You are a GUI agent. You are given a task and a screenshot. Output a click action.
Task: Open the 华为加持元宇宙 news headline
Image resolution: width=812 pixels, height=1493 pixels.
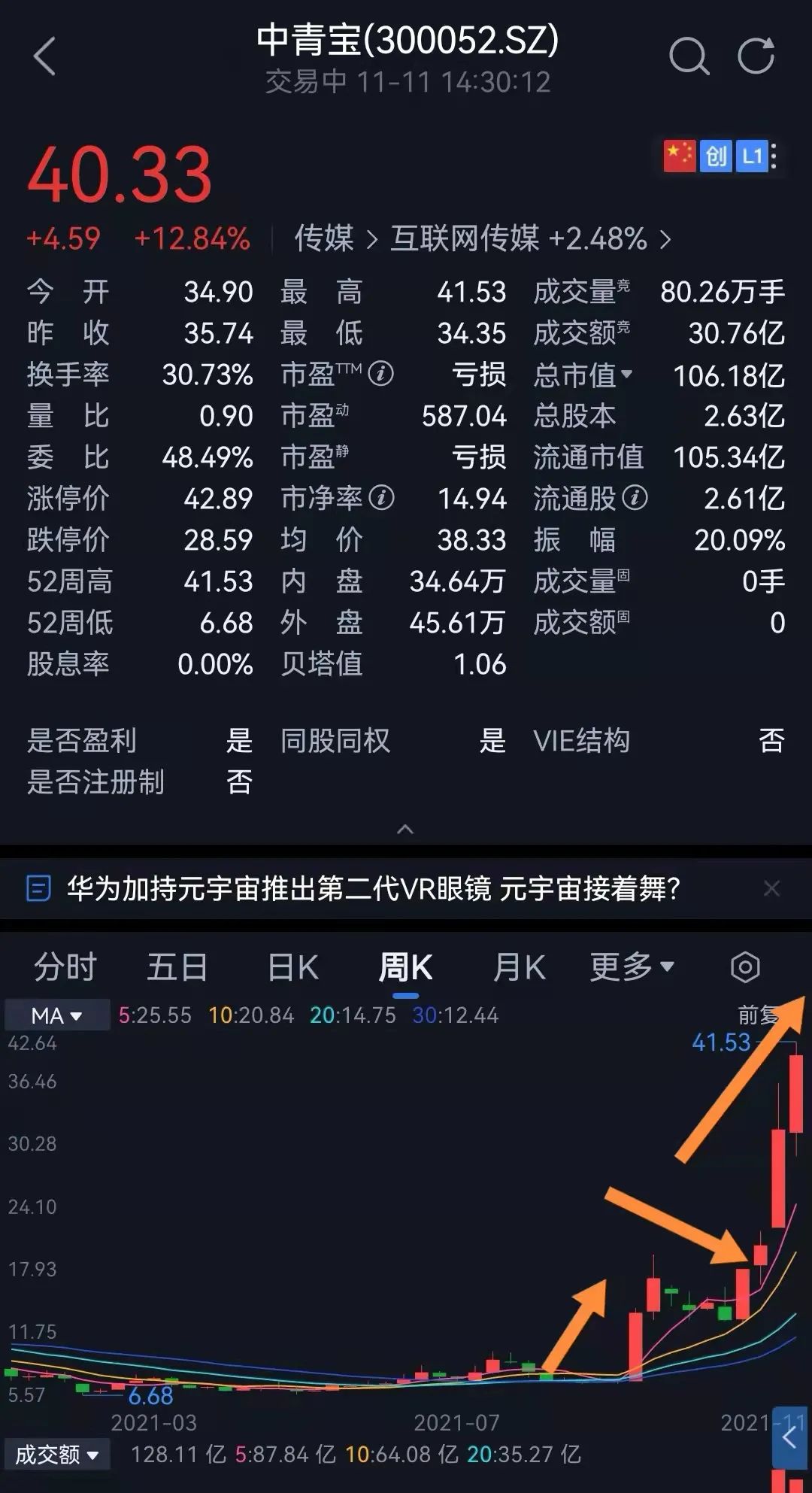374,889
